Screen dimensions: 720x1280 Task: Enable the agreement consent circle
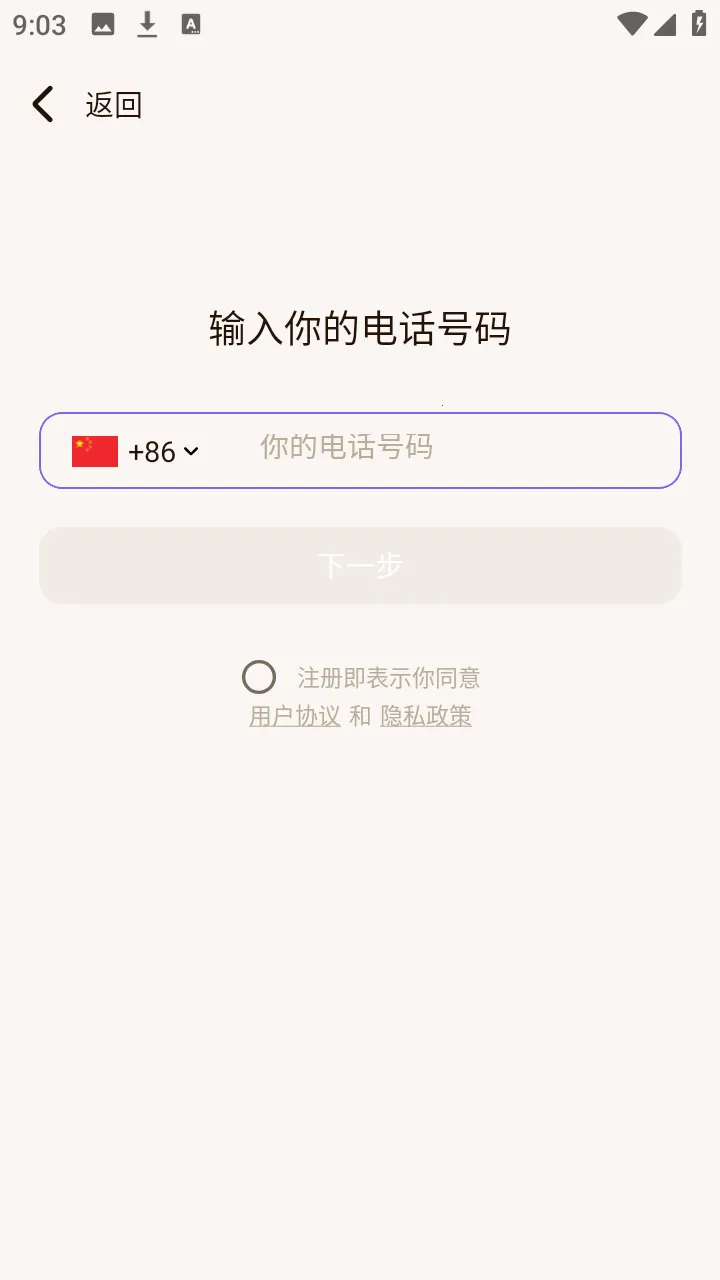click(x=259, y=677)
